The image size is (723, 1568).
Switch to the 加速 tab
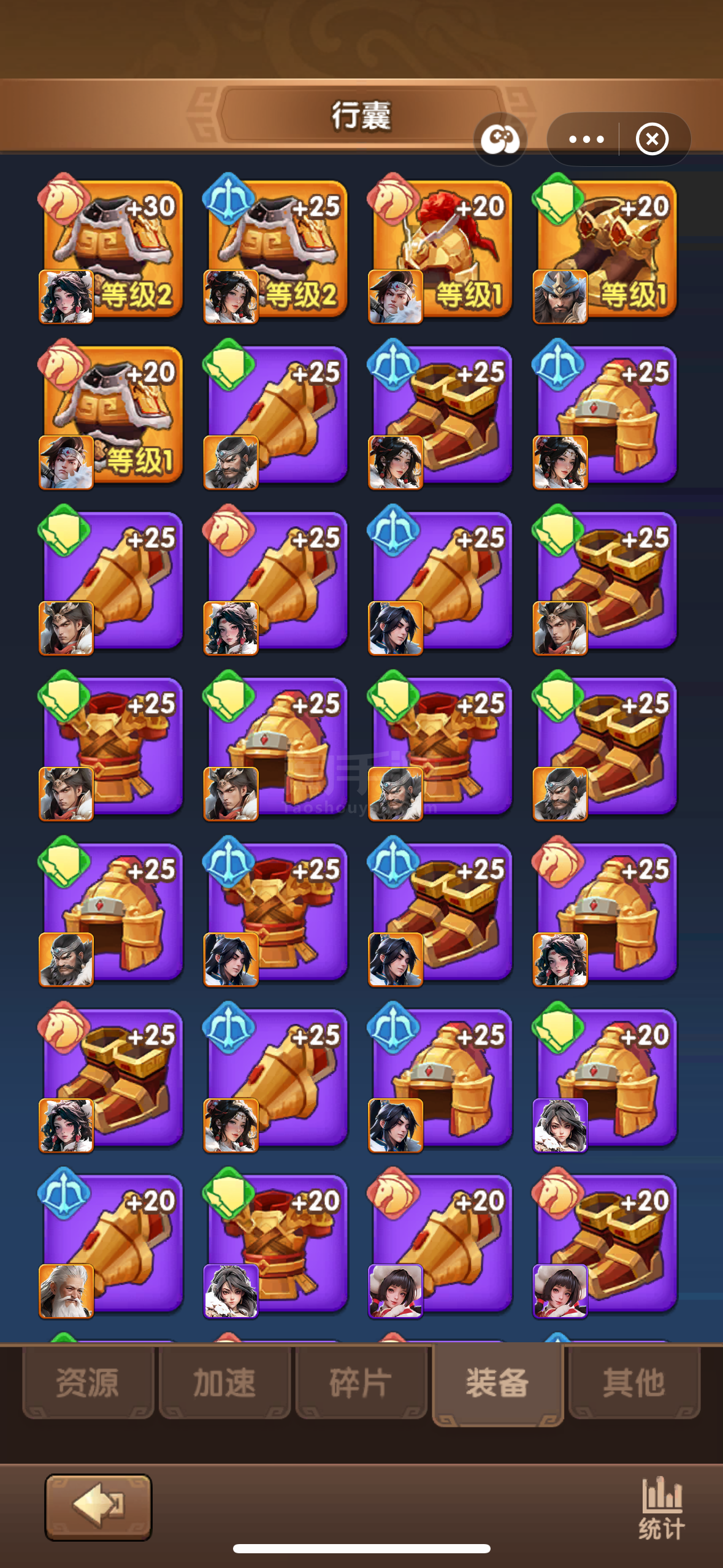point(224,1383)
